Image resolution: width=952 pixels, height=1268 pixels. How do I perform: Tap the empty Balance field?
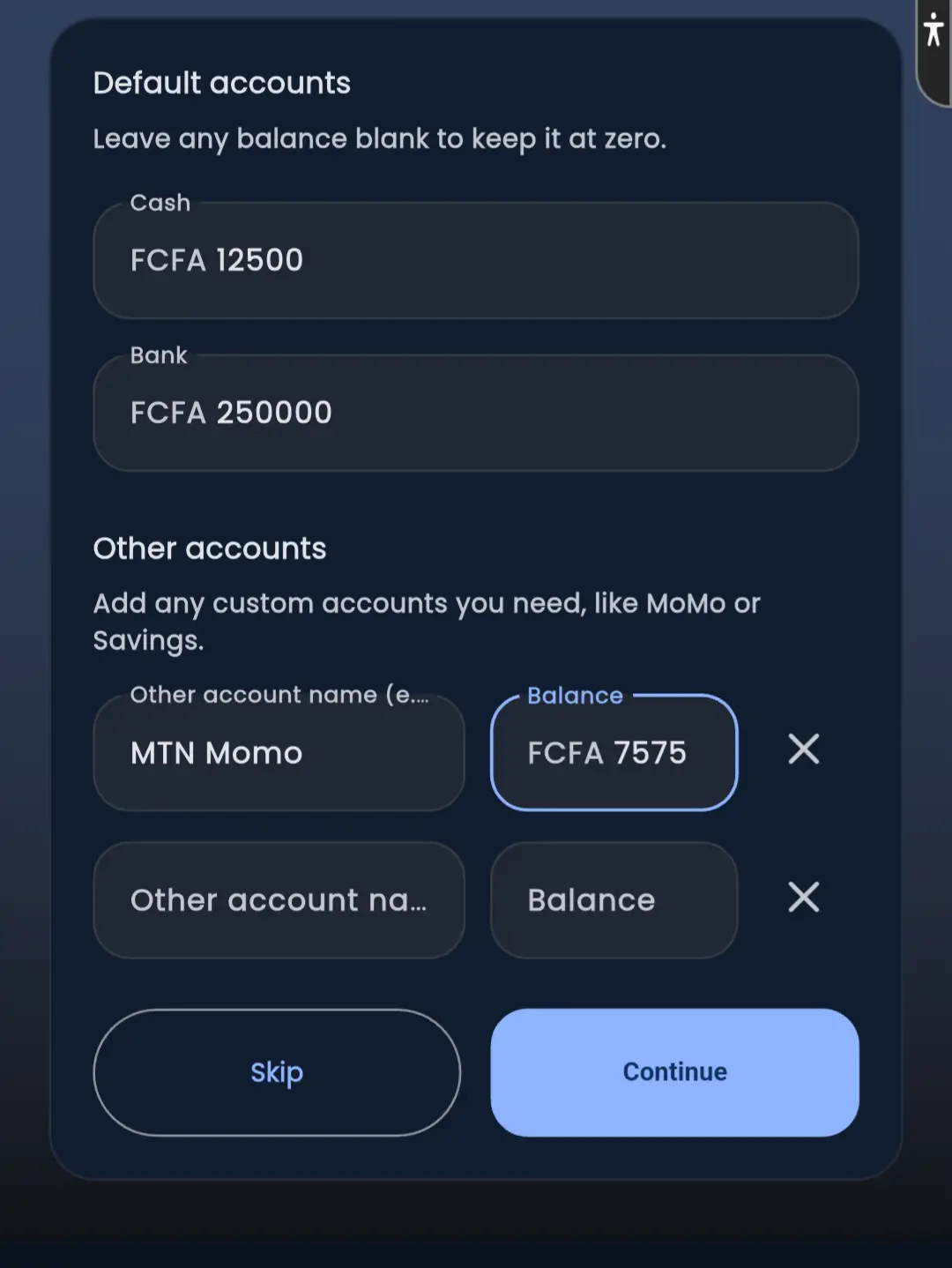(x=614, y=899)
